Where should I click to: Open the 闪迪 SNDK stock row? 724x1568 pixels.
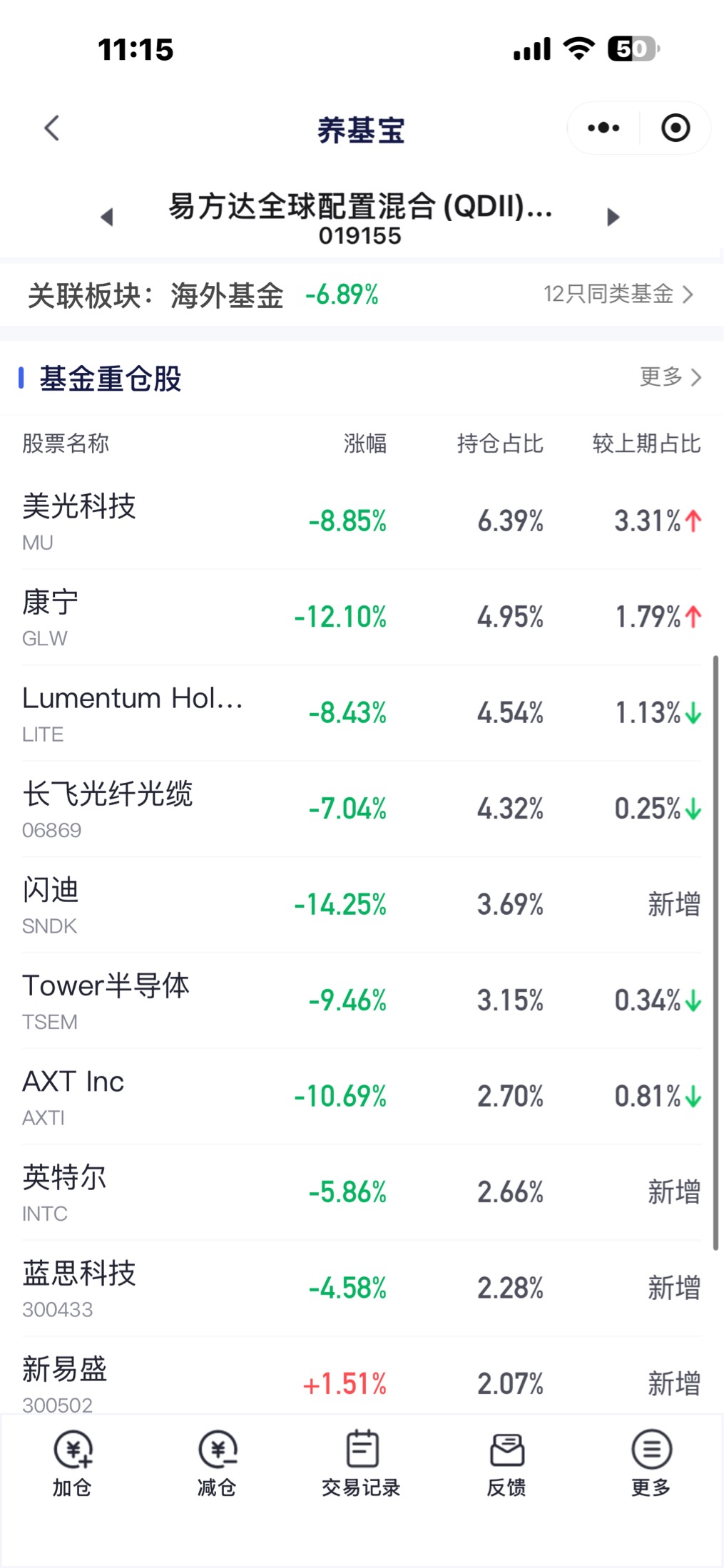[362, 905]
